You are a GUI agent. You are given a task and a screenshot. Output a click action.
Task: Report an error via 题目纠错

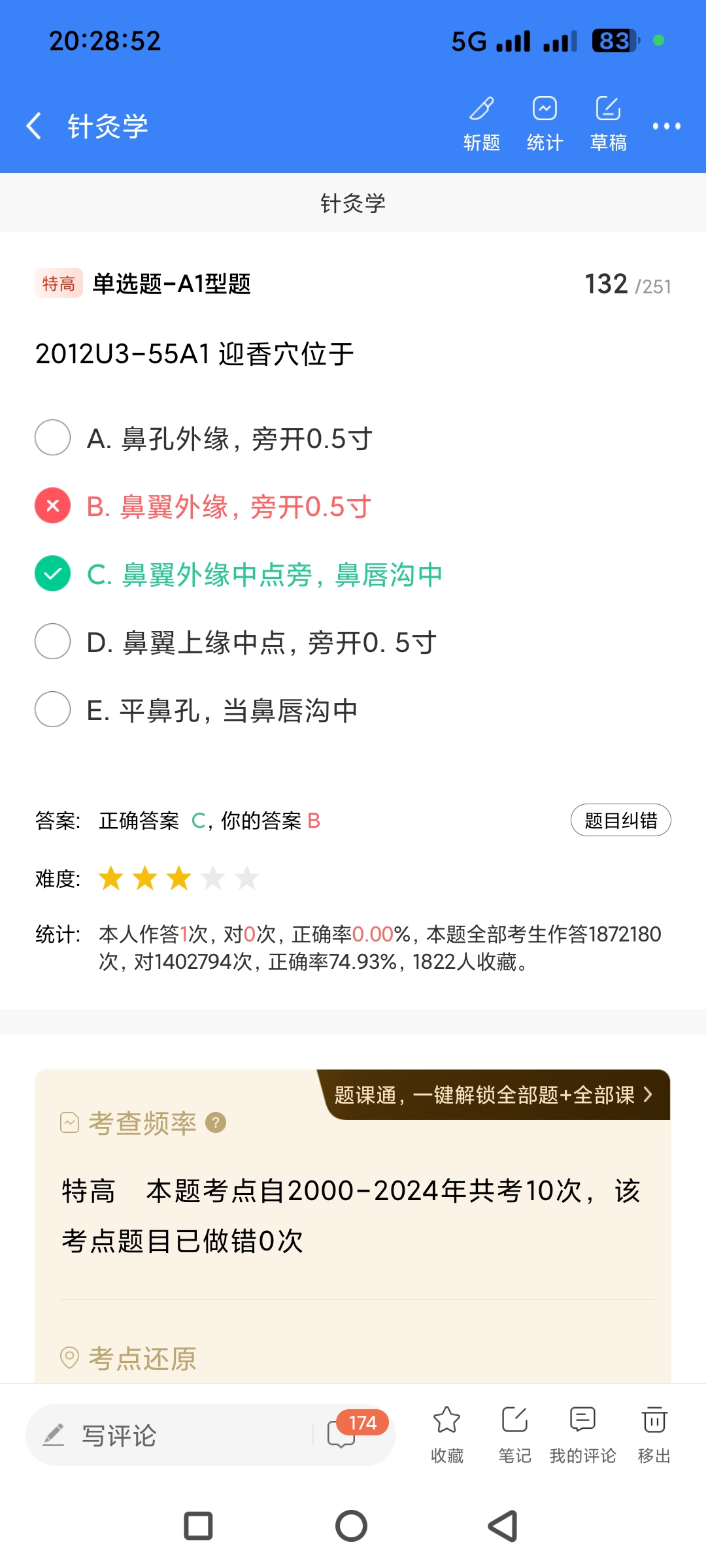[620, 820]
